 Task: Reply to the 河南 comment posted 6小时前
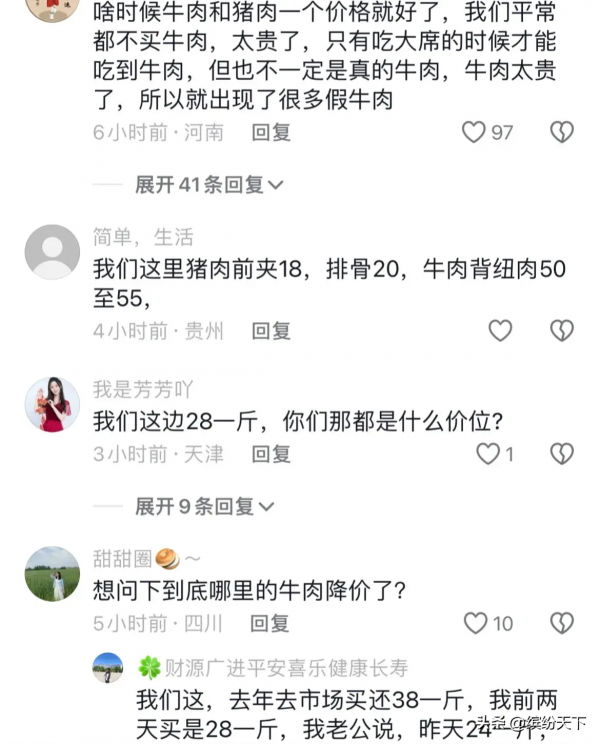pyautogui.click(x=271, y=132)
